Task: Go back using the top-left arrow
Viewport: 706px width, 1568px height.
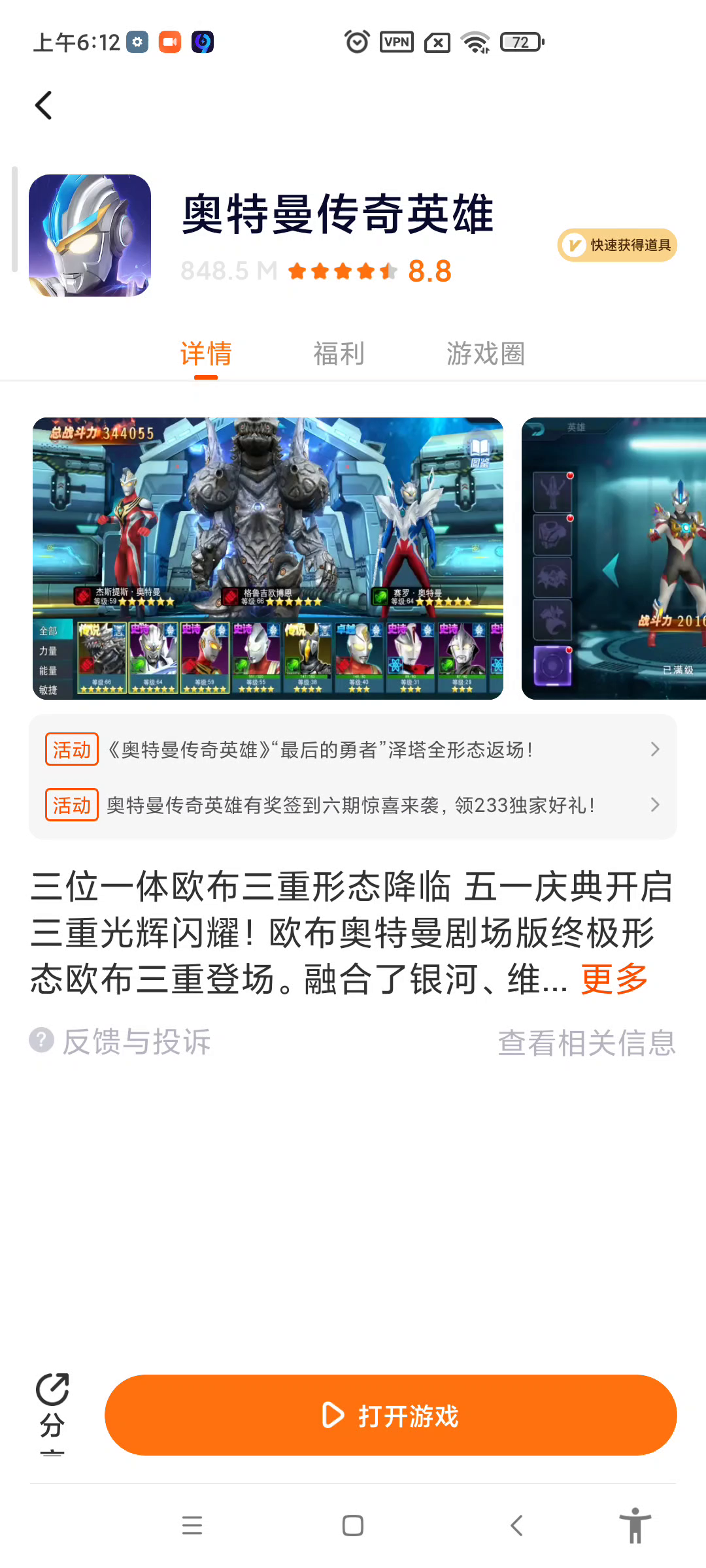Action: pos(44,105)
